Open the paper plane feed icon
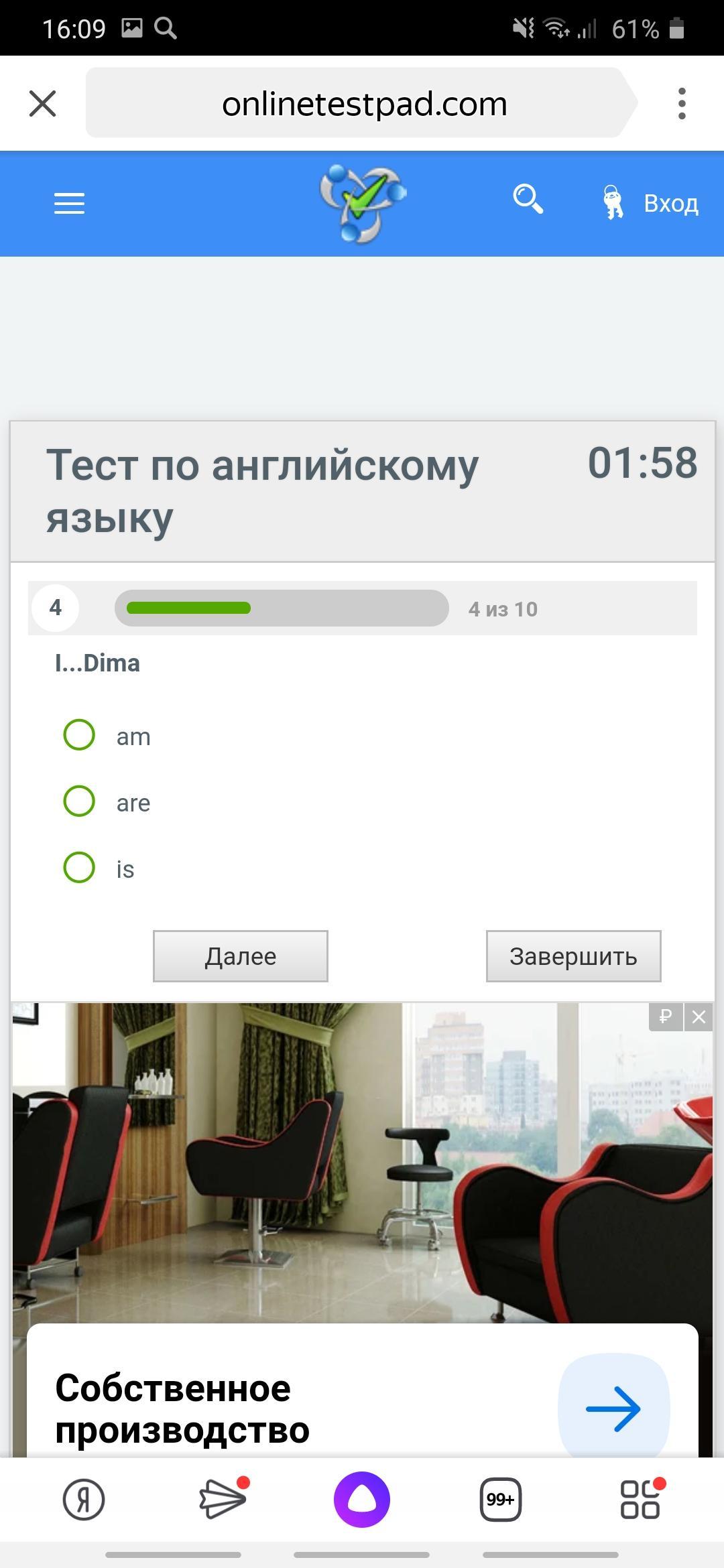This screenshot has width=724, height=1568. click(223, 1500)
